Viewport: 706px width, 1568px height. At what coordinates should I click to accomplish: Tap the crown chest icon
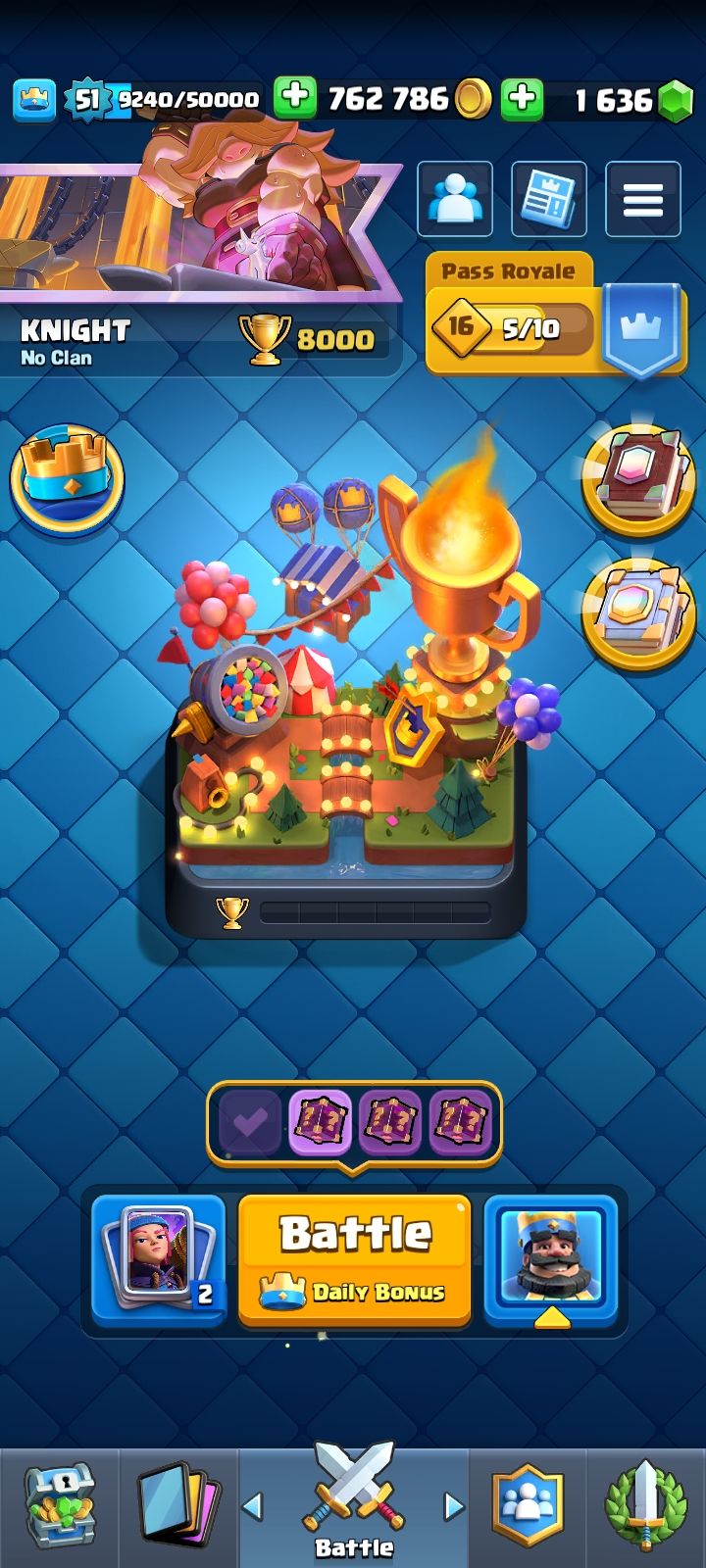67,478
